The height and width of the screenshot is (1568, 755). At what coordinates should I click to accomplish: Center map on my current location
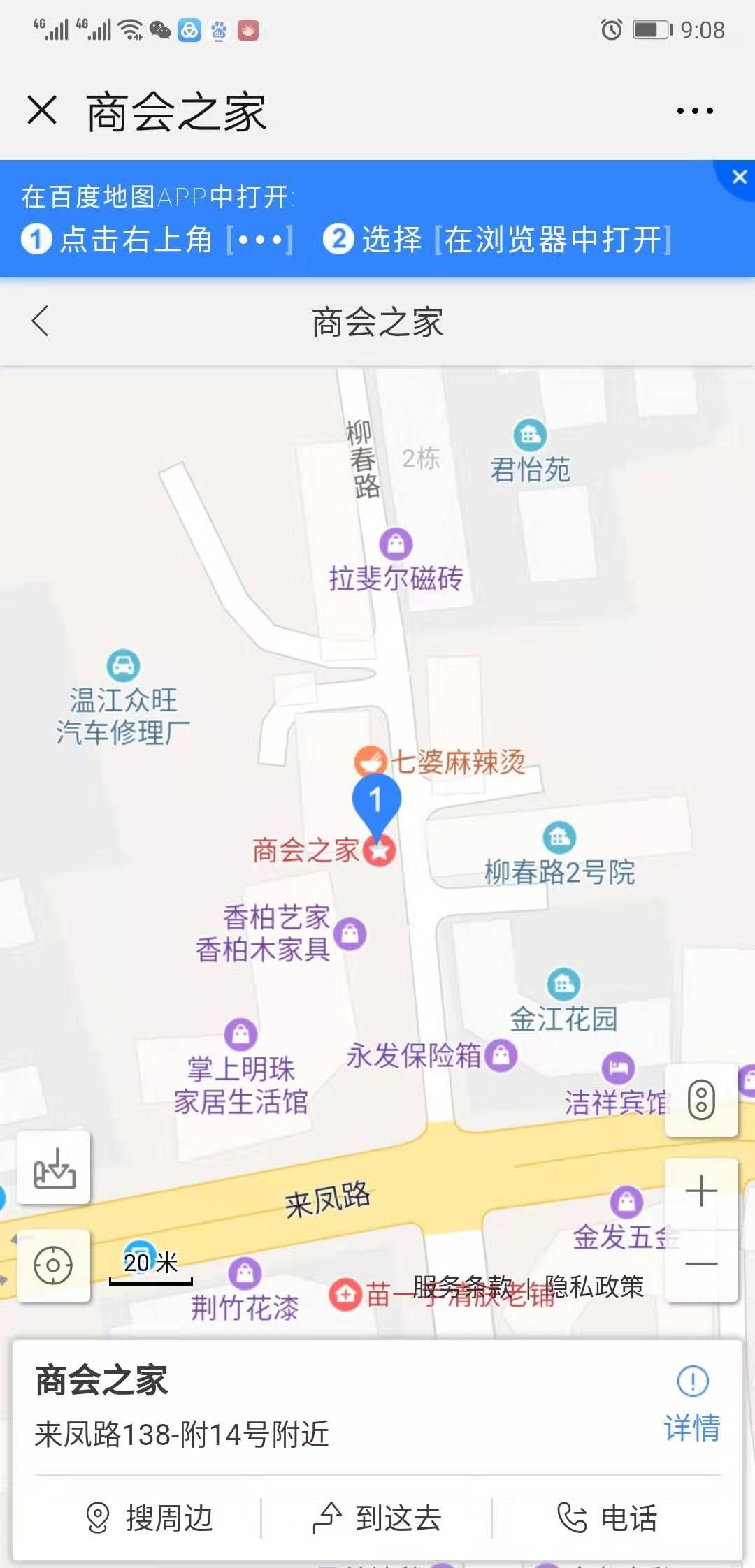(x=53, y=1265)
